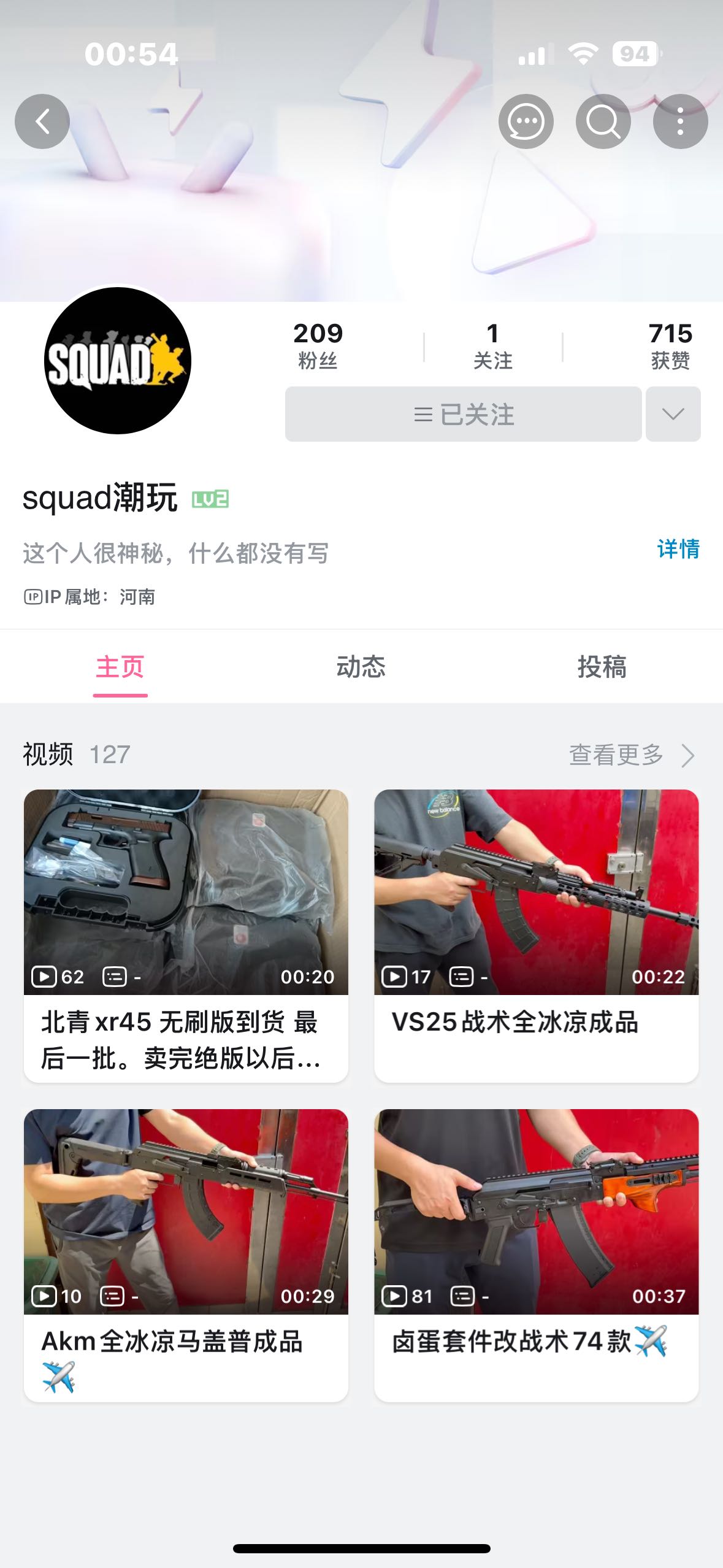View the 209 粉丝 followers list
The image size is (723, 1568).
[x=318, y=346]
